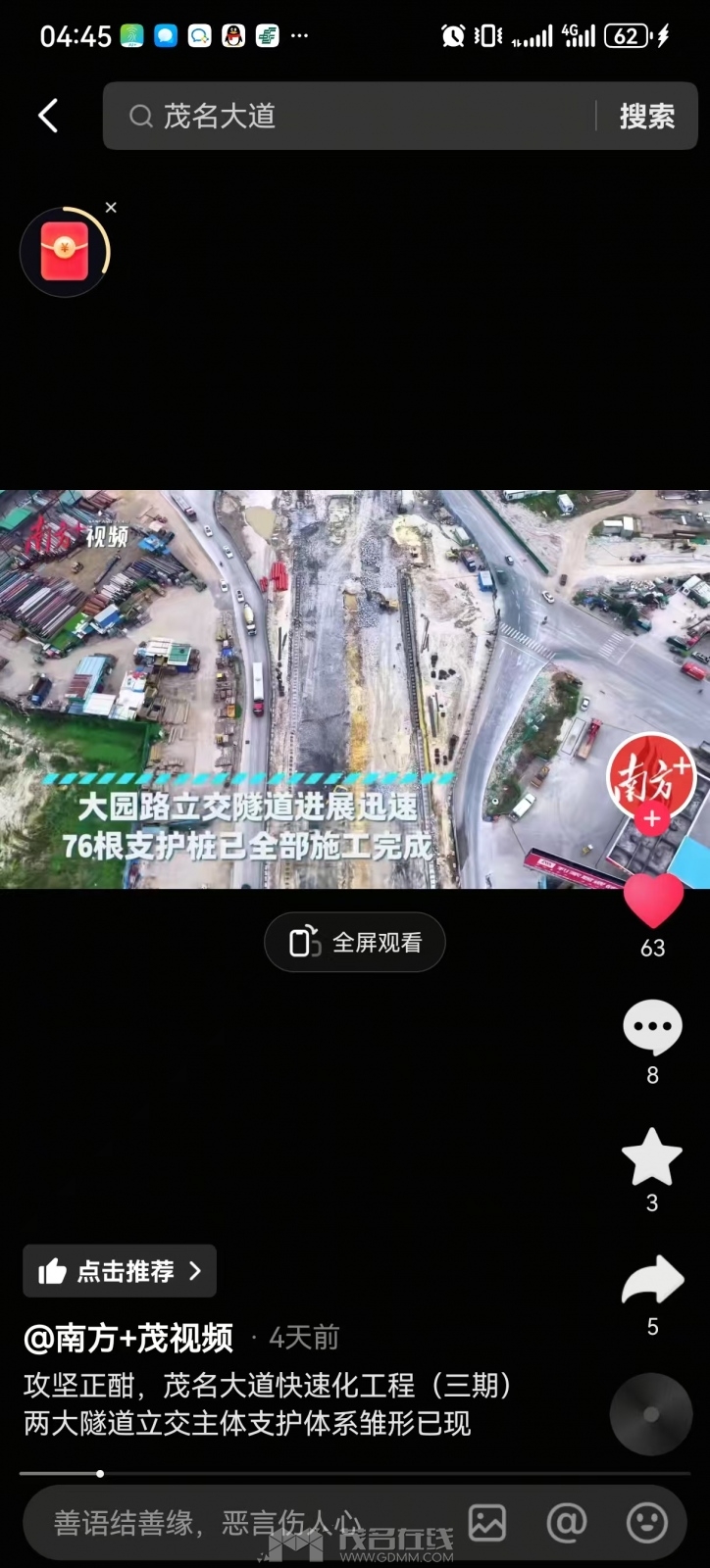710x1568 pixels.
Task: Share this video using the arrow icon
Action: click(652, 1282)
